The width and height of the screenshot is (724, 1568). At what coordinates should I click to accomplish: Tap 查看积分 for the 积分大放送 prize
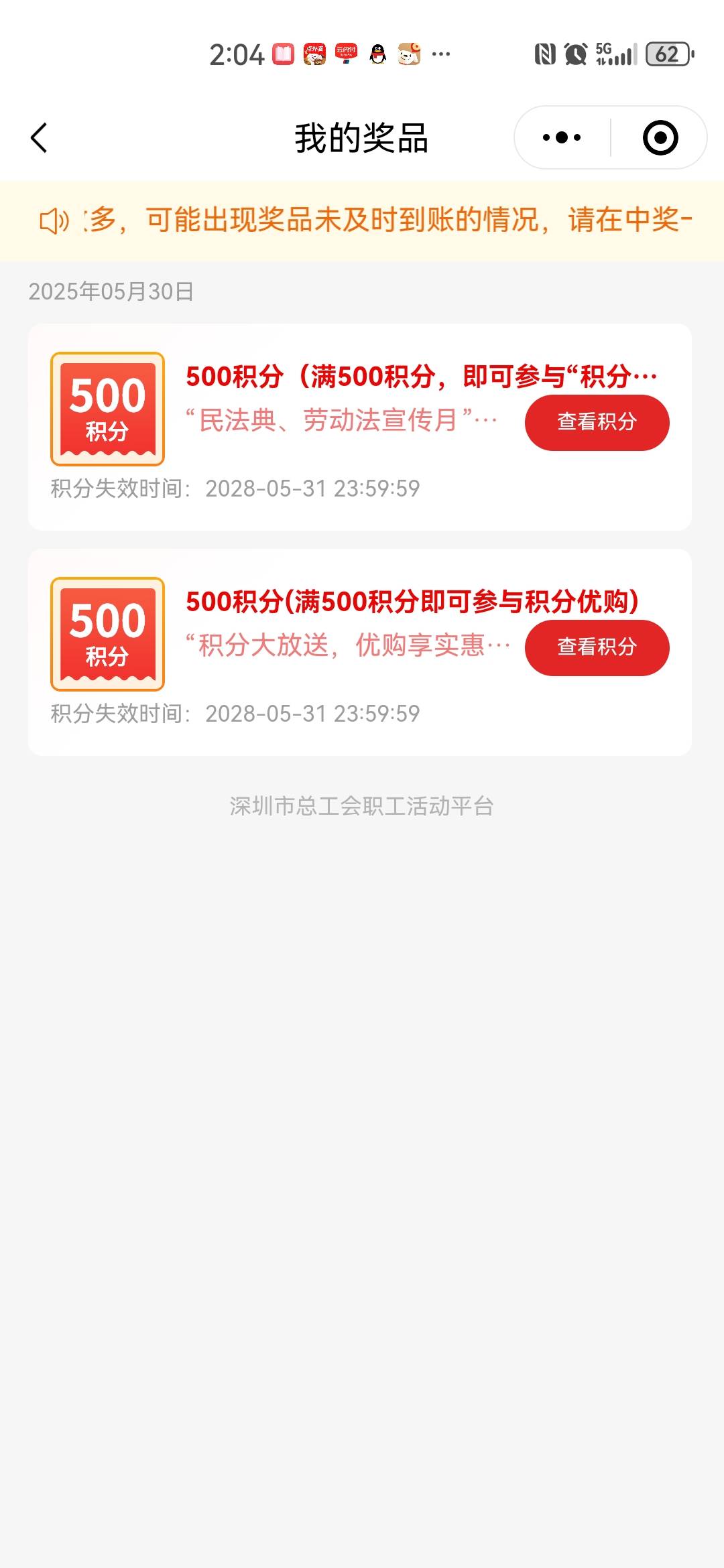(x=597, y=647)
